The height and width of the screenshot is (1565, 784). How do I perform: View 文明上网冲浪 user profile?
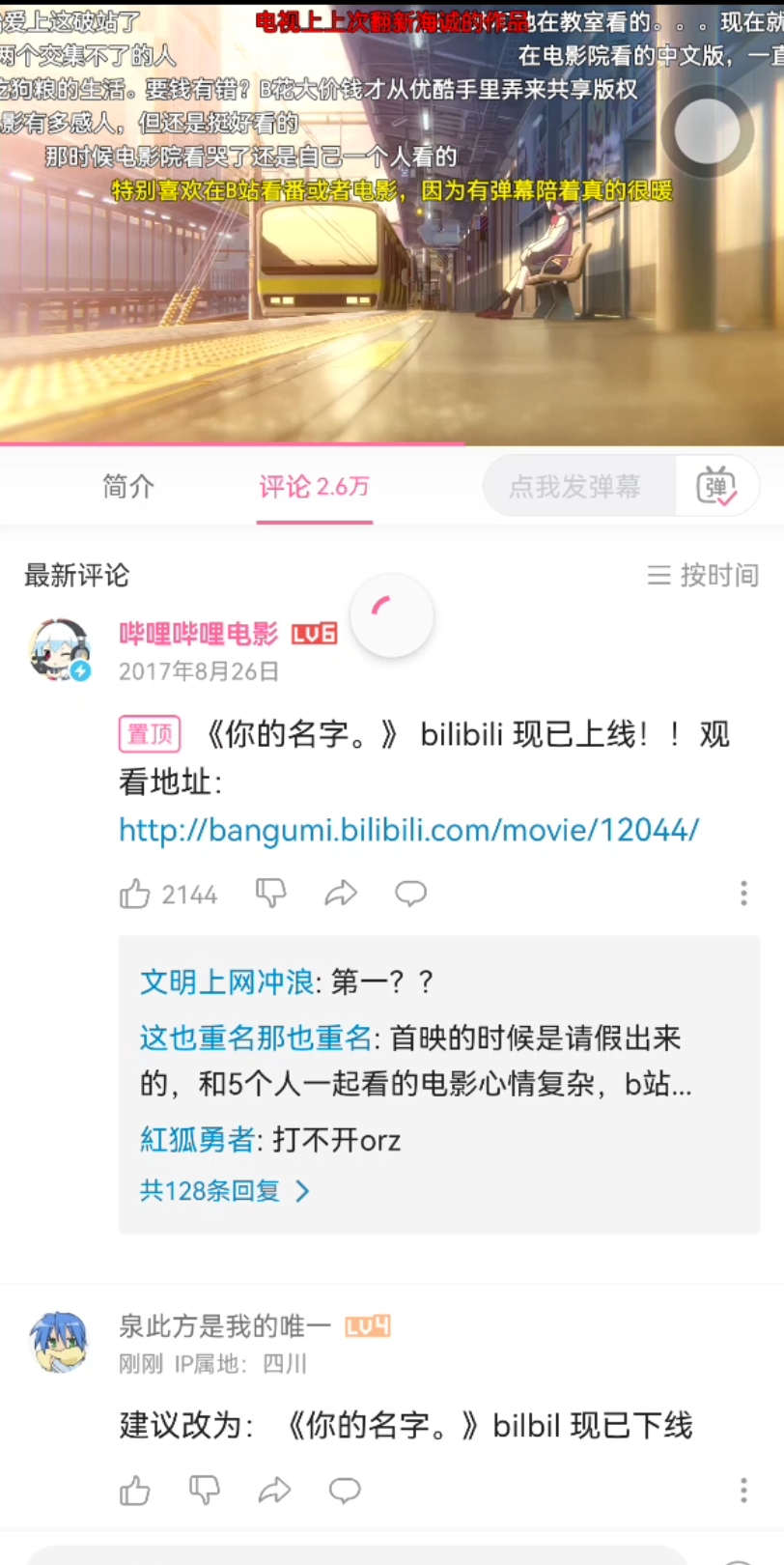(226, 982)
